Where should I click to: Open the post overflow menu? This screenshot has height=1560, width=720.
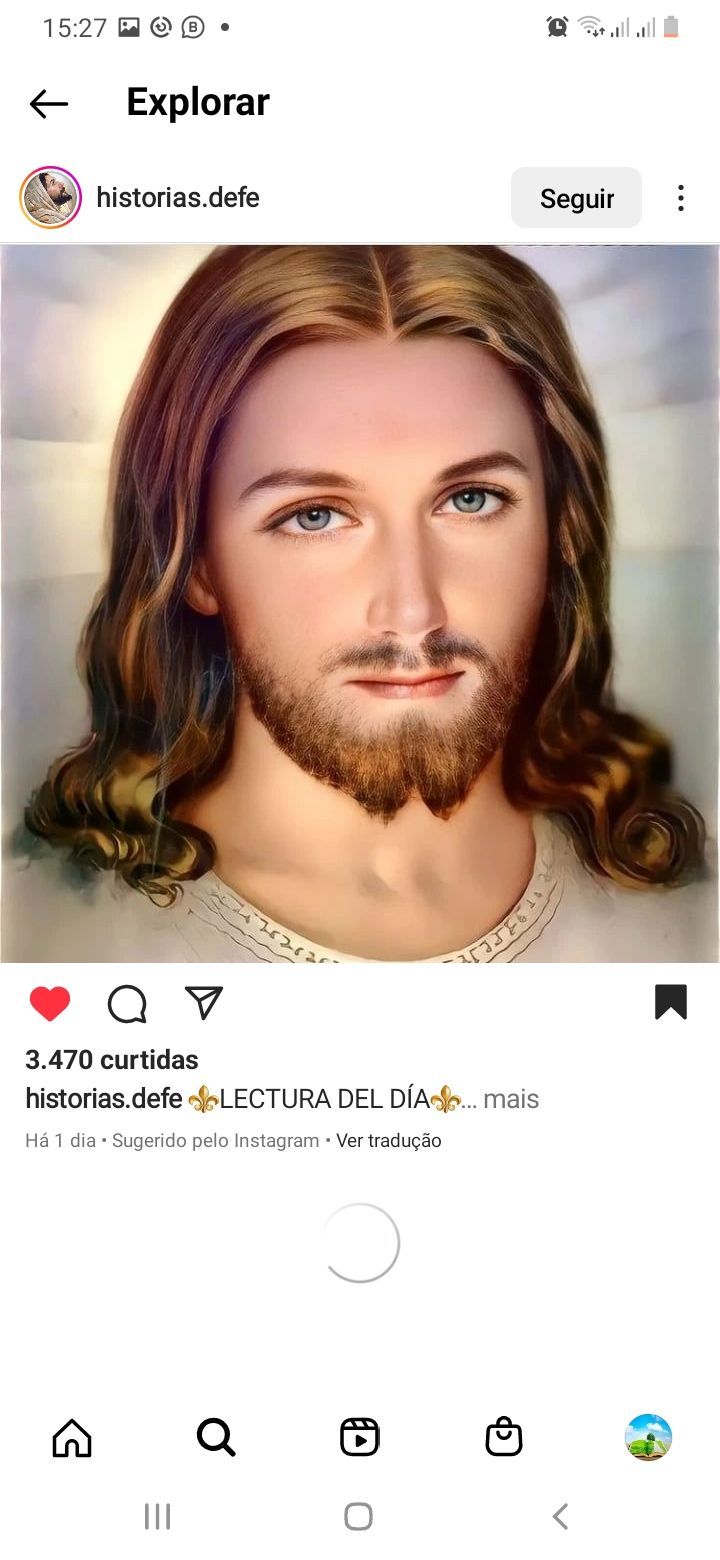pos(680,198)
